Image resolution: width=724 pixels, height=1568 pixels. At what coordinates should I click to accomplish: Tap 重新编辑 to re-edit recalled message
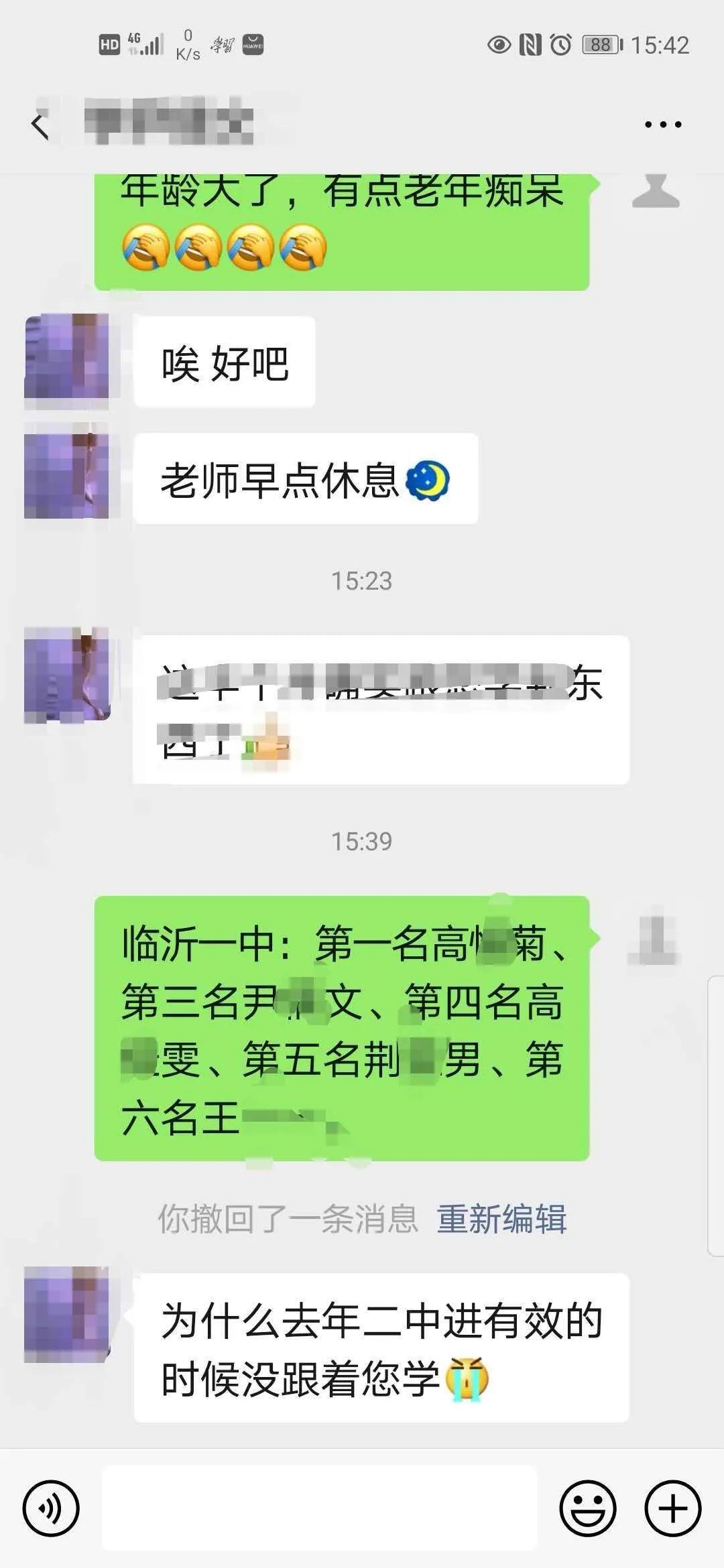click(x=501, y=1219)
